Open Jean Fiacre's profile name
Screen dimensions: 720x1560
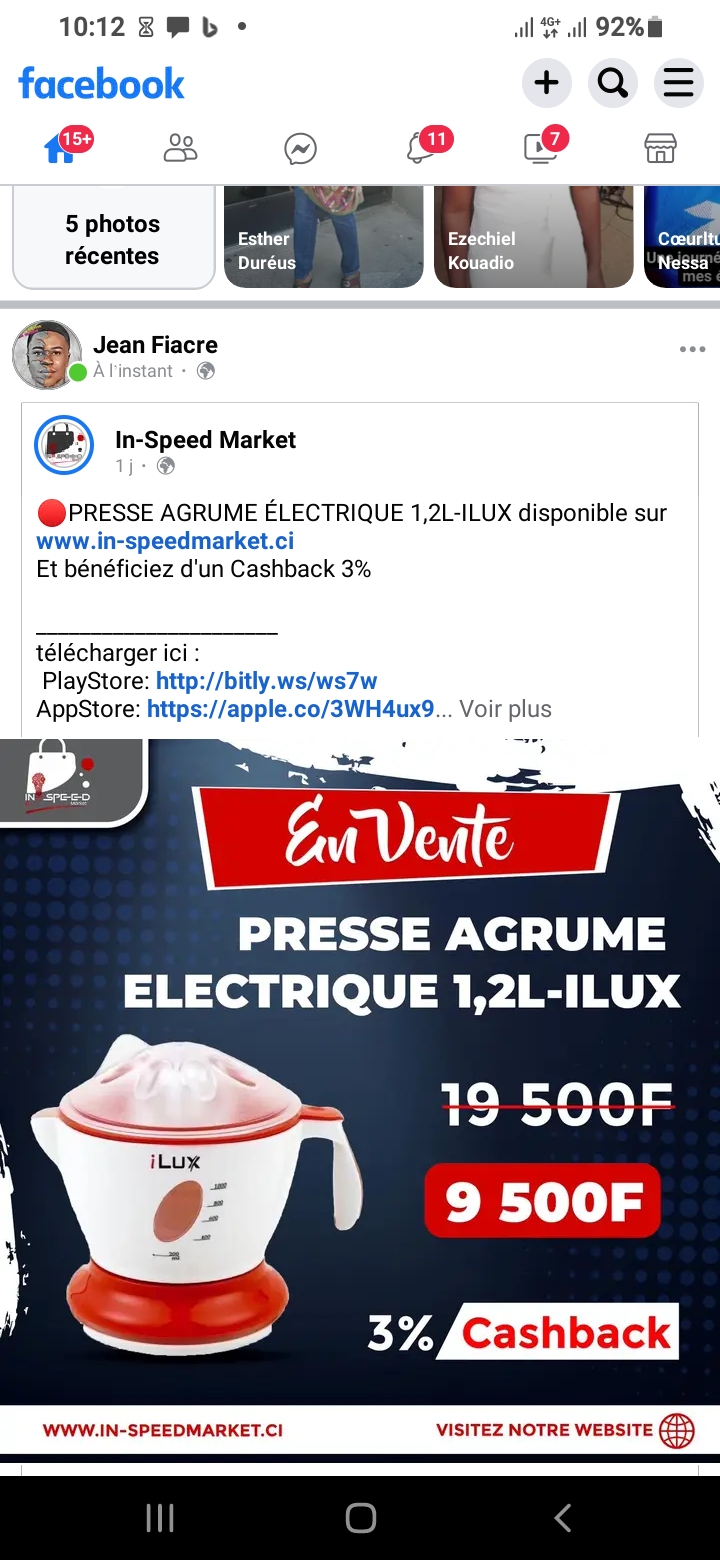(x=155, y=345)
